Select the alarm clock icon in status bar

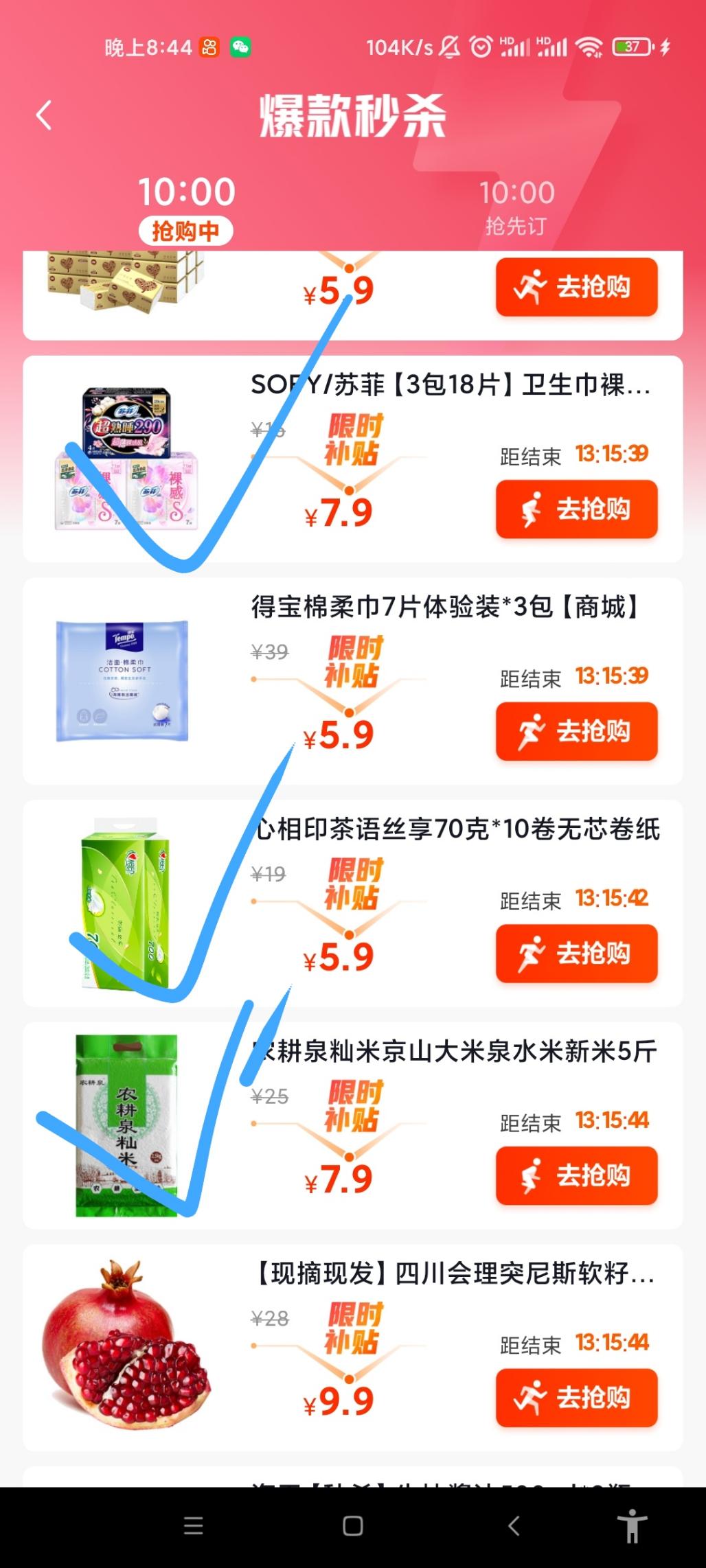point(480,47)
